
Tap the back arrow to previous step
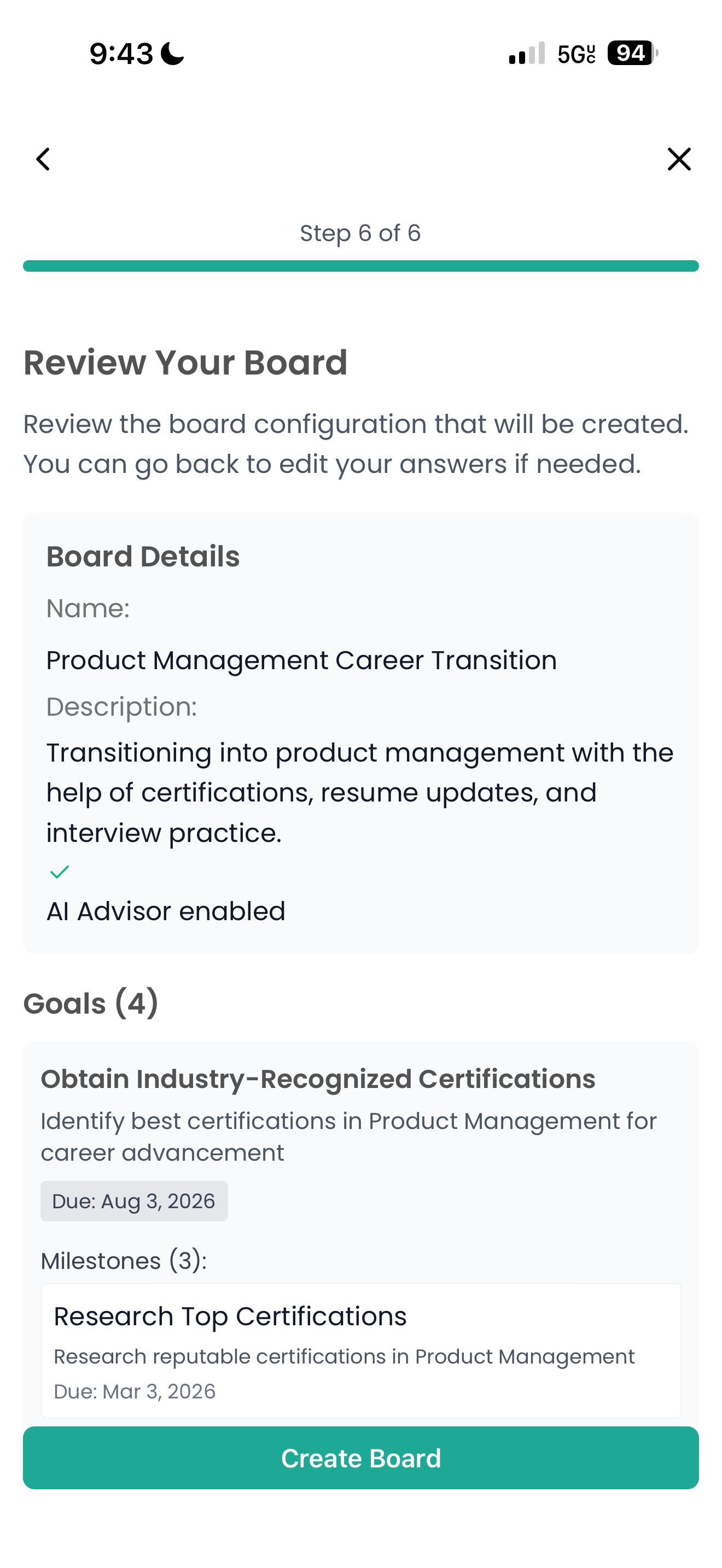[x=43, y=160]
